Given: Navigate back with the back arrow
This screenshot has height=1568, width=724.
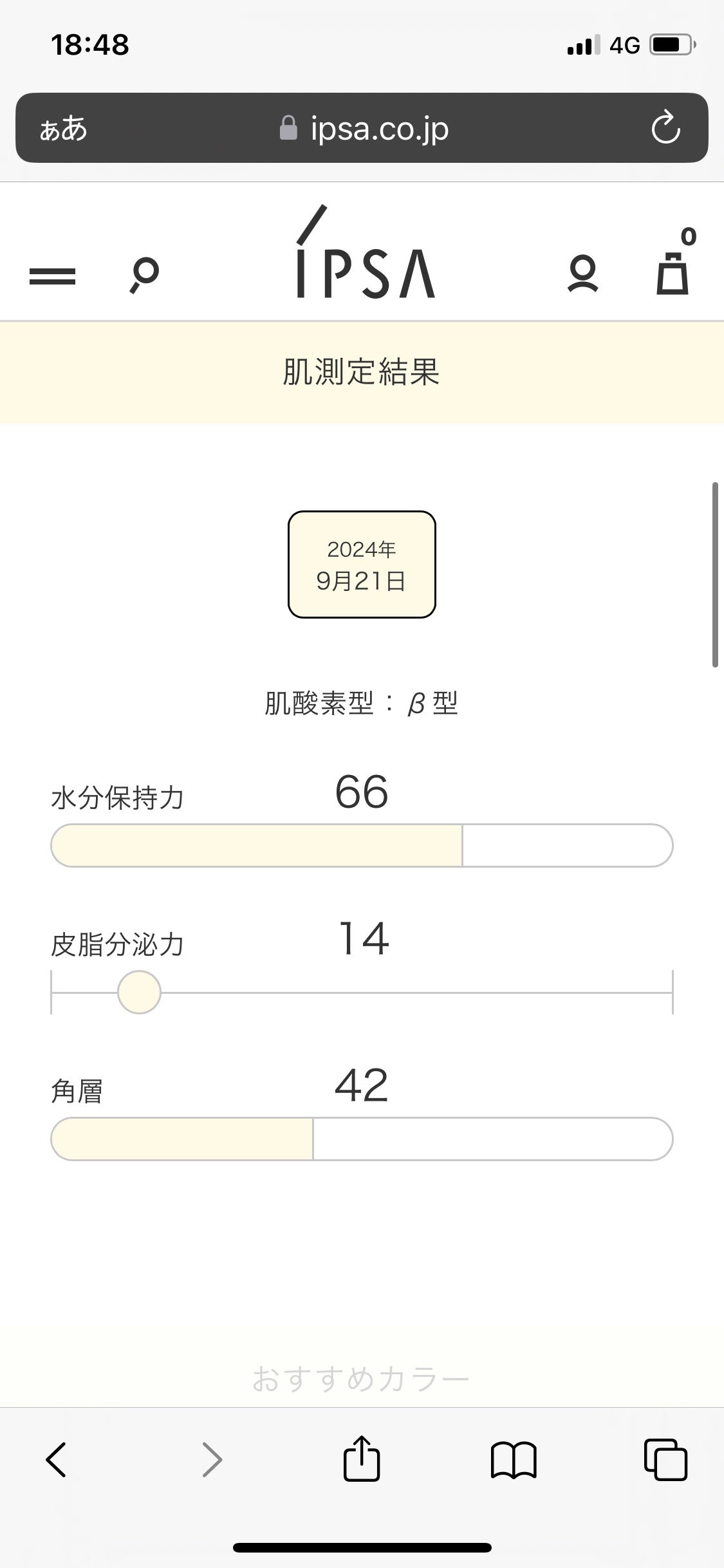Looking at the screenshot, I should [x=56, y=1460].
